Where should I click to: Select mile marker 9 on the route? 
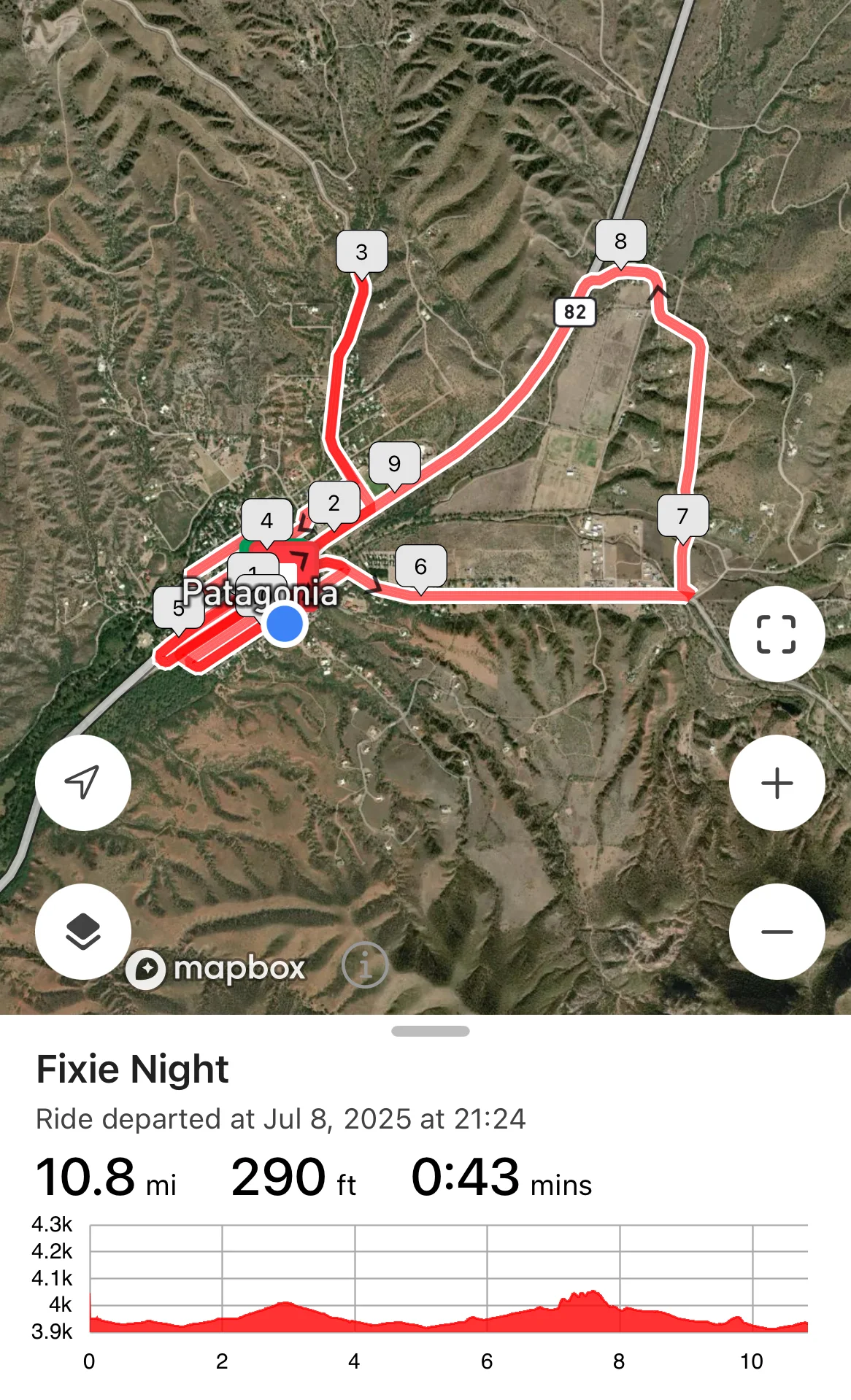click(x=394, y=463)
